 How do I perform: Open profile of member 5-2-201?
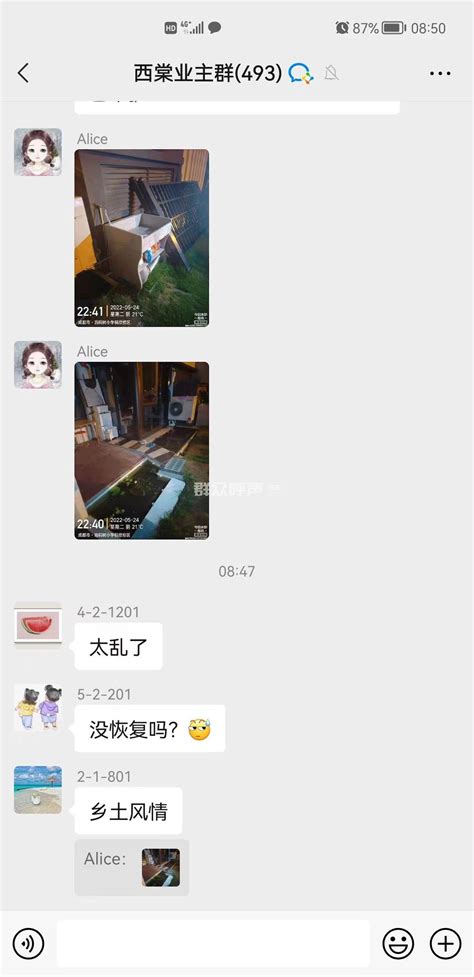pyautogui.click(x=38, y=708)
